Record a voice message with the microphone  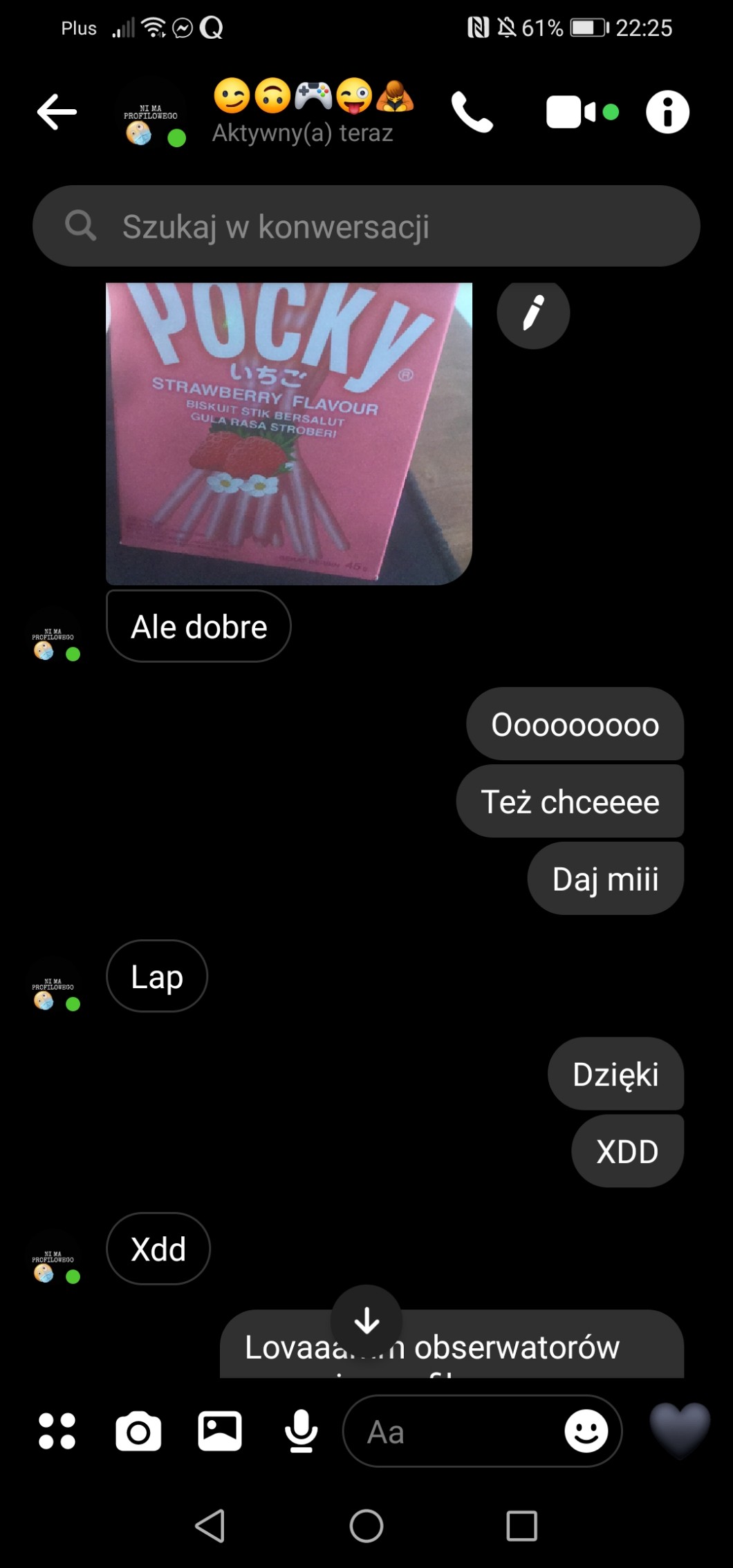[x=301, y=1431]
